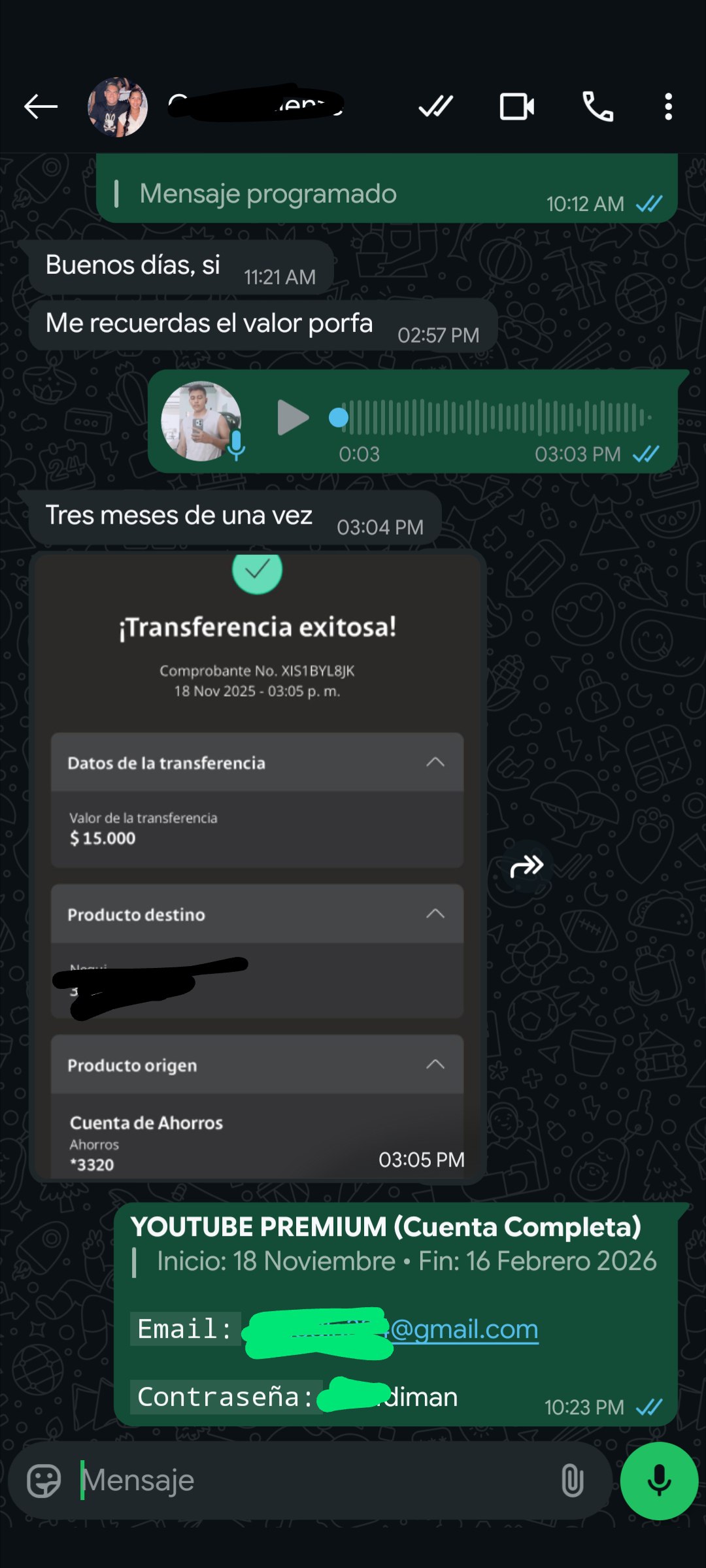The width and height of the screenshot is (706, 1568).
Task: Click the double checkmark icon in top bar
Action: click(436, 107)
